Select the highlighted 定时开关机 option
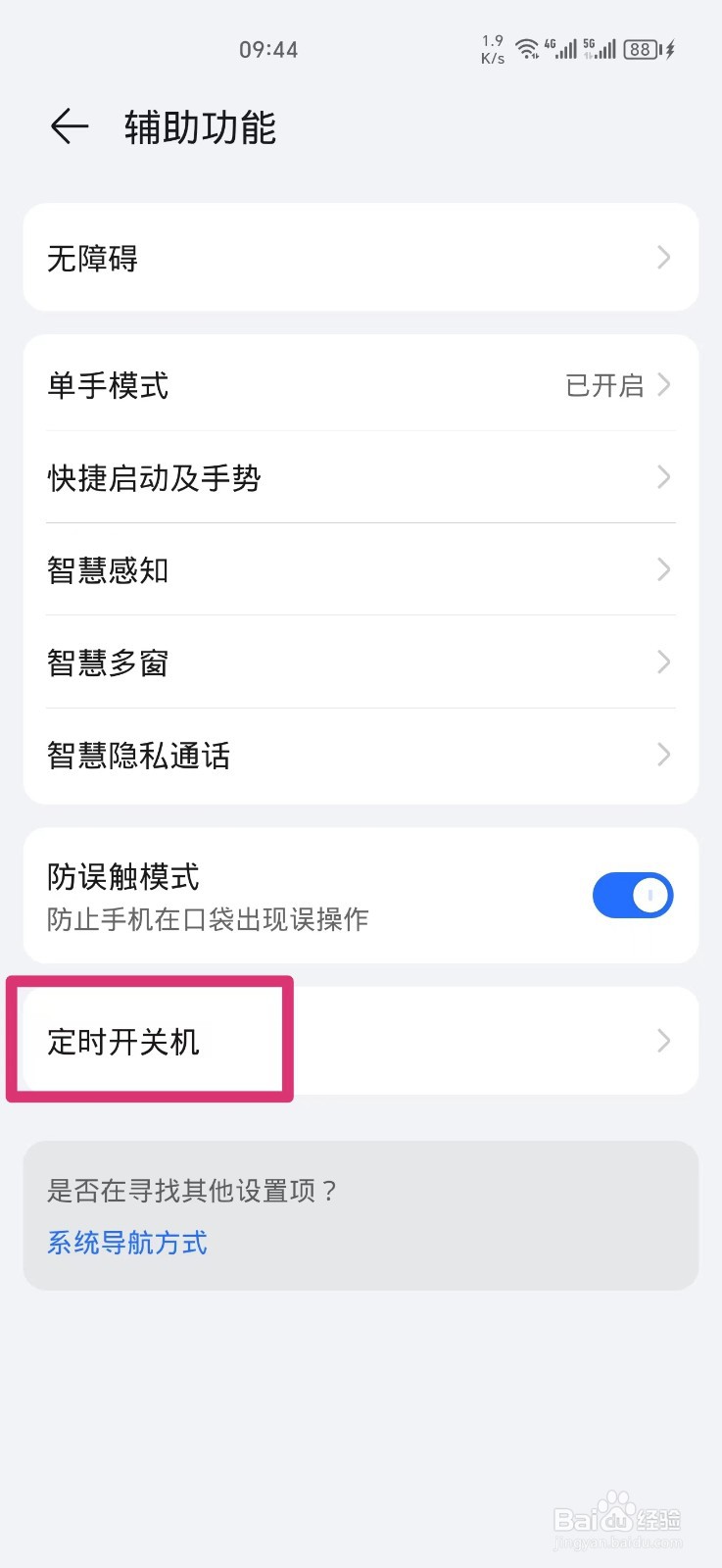The image size is (722, 1568). tap(147, 1041)
